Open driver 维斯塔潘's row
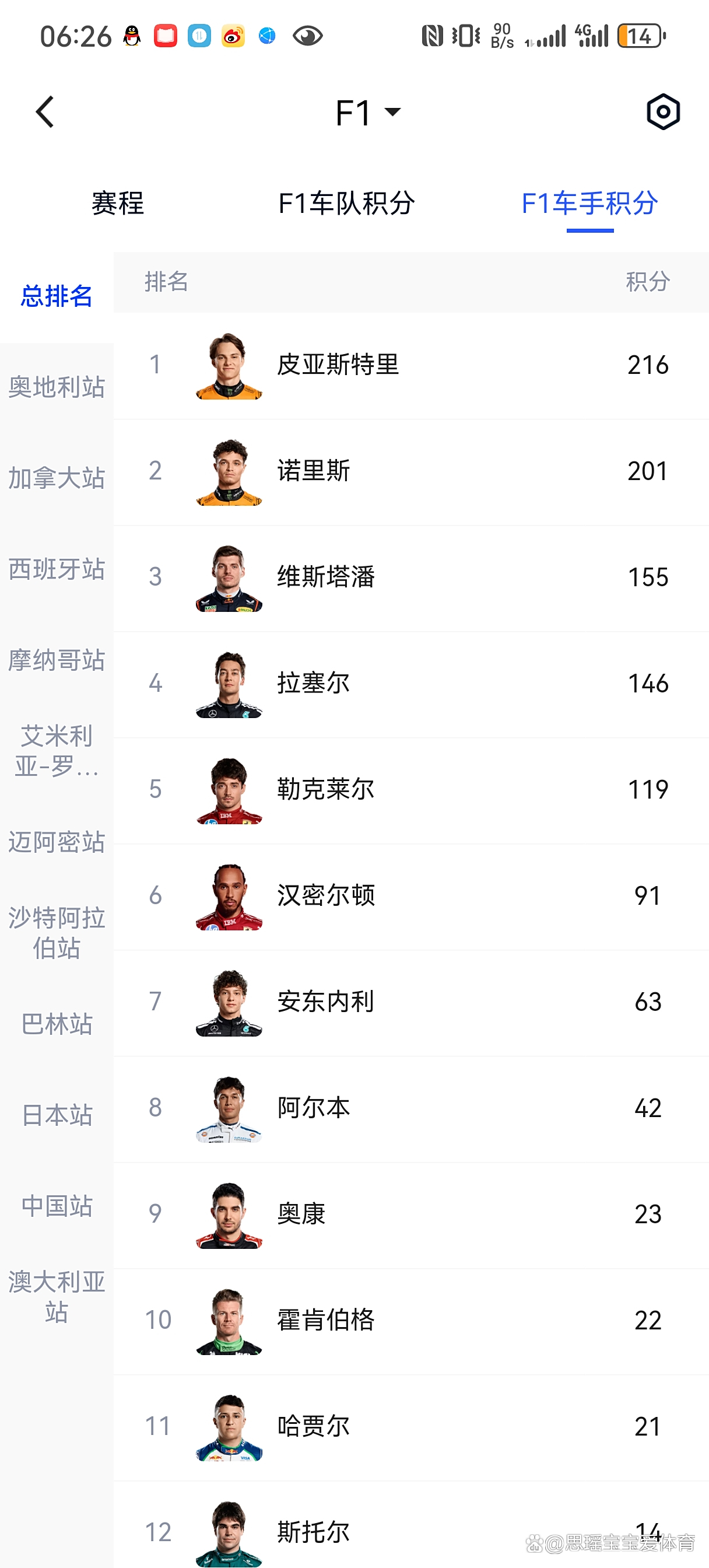709x1568 pixels. [x=411, y=577]
